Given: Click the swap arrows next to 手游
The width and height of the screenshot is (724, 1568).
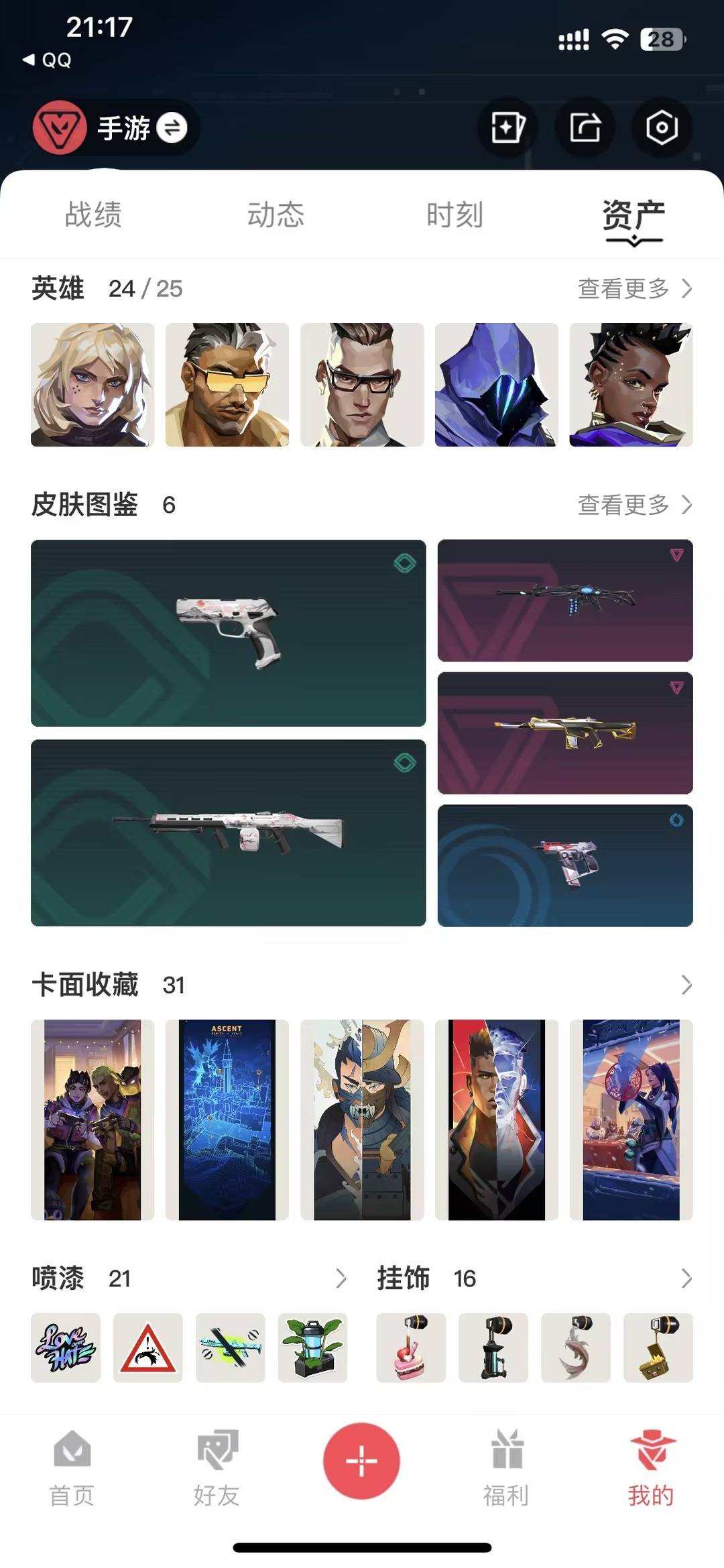Looking at the screenshot, I should pos(174,127).
